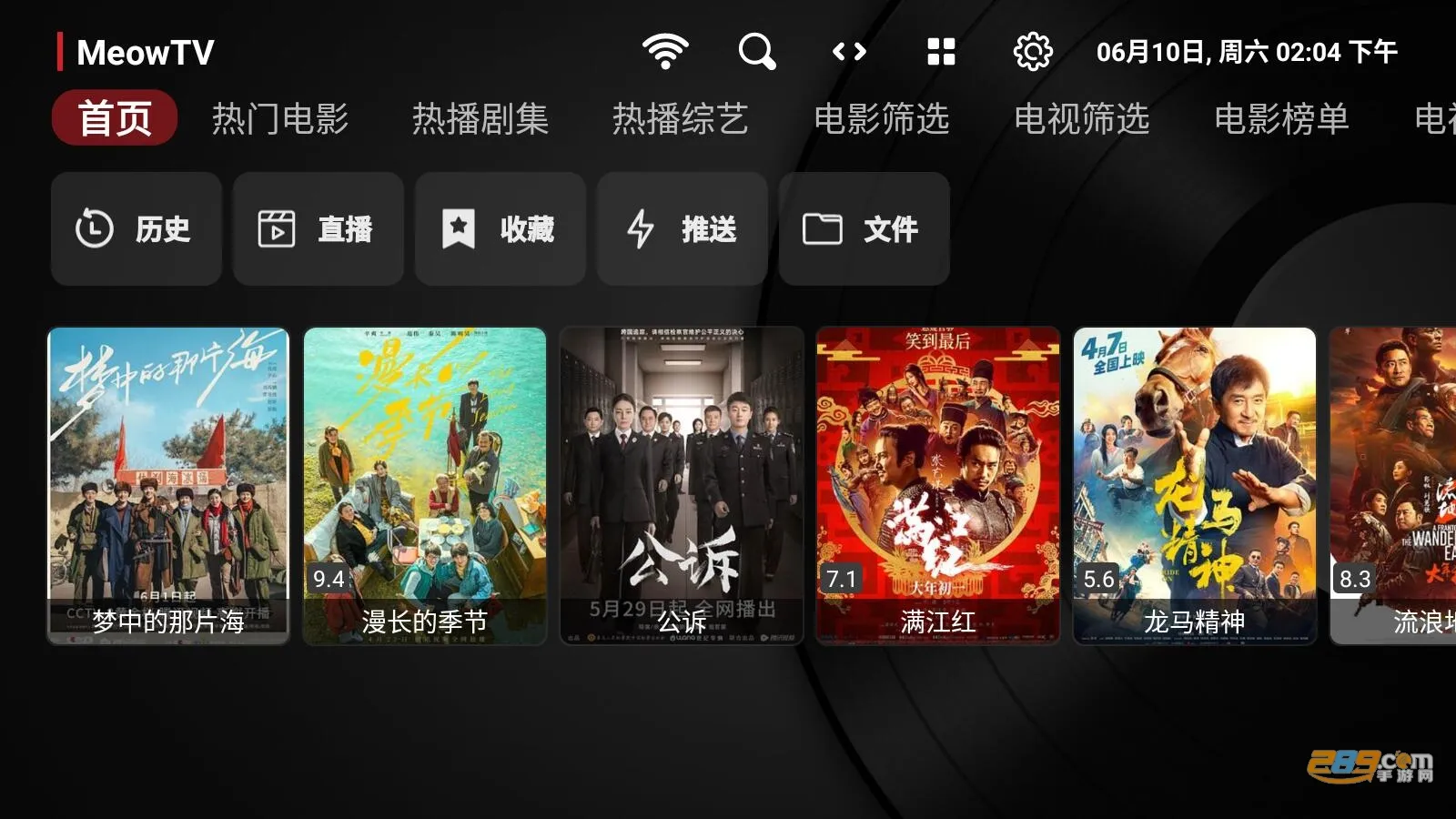Screen dimensions: 1456x819
Task: Open 历史 watch history
Action: pyautogui.click(x=136, y=228)
